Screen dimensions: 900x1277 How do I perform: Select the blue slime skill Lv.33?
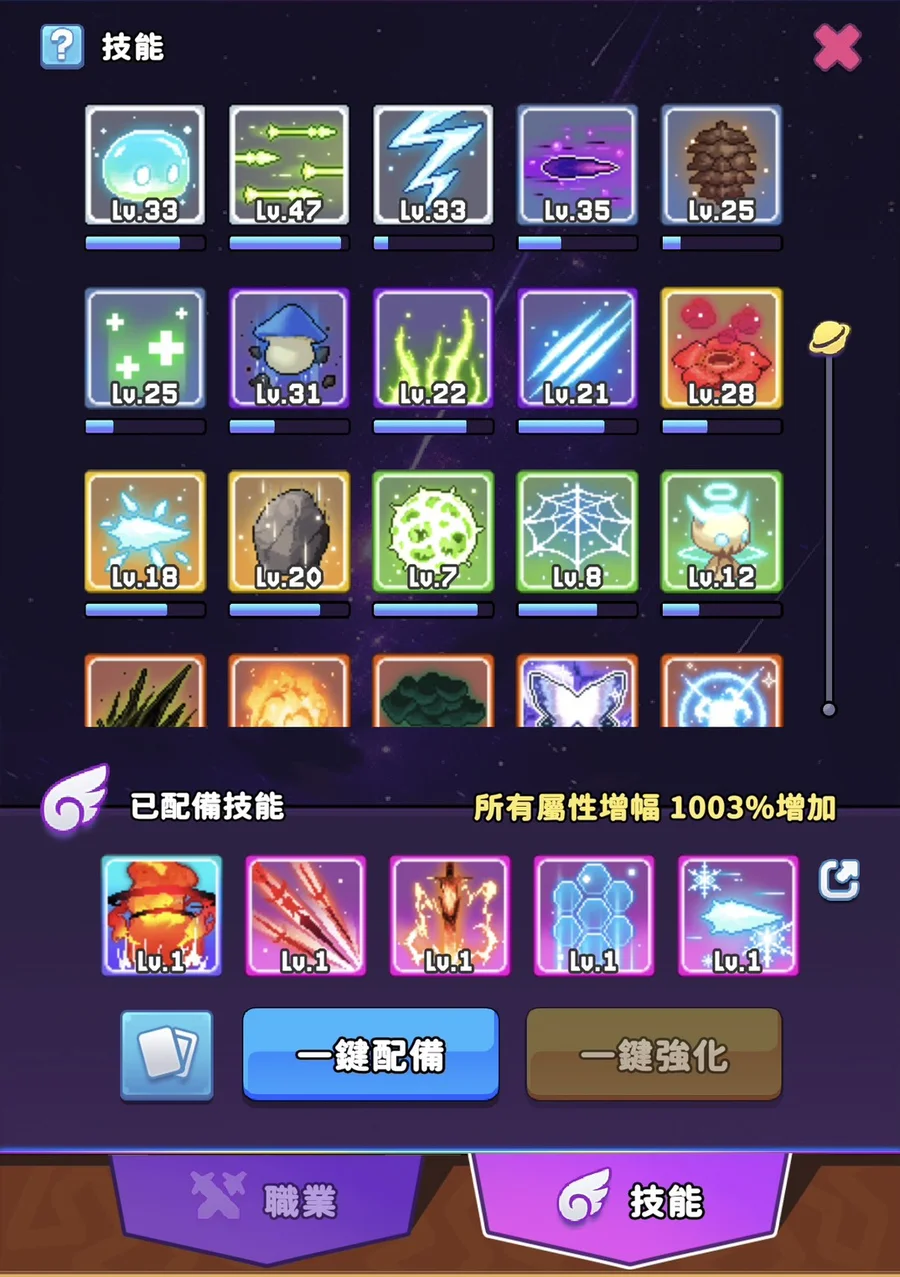pyautogui.click(x=145, y=165)
